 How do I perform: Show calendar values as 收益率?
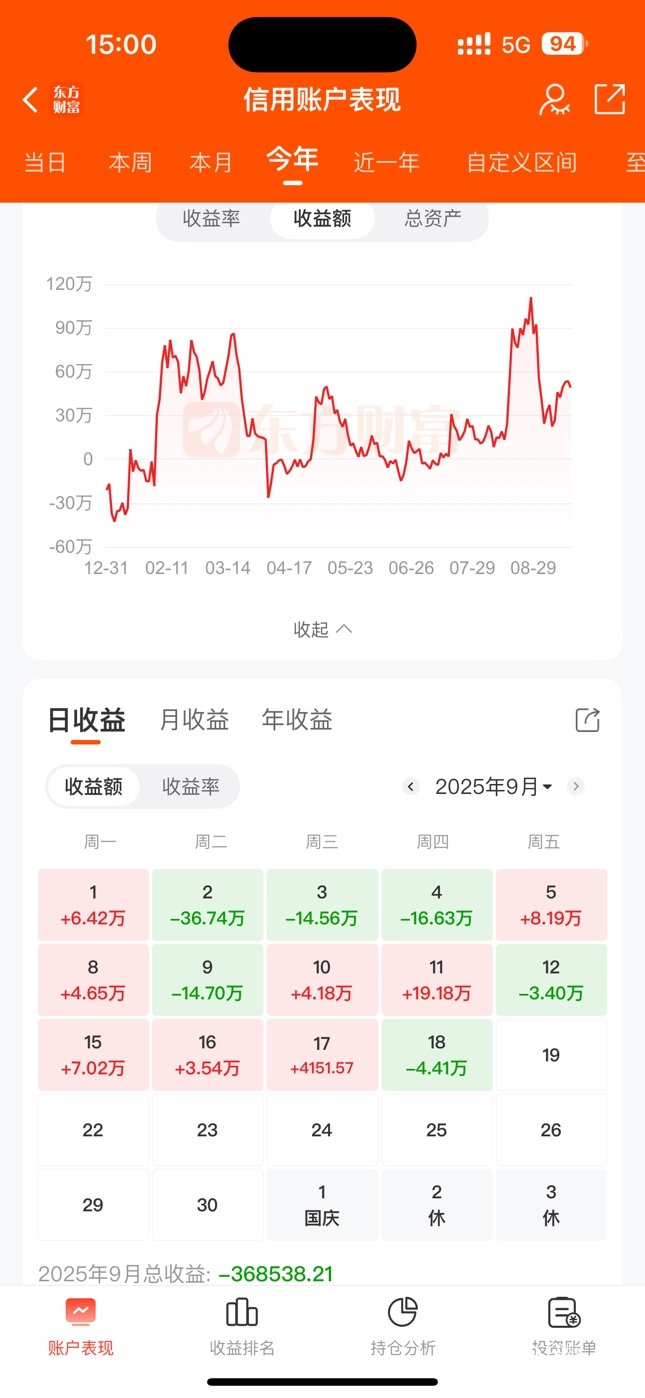click(191, 787)
